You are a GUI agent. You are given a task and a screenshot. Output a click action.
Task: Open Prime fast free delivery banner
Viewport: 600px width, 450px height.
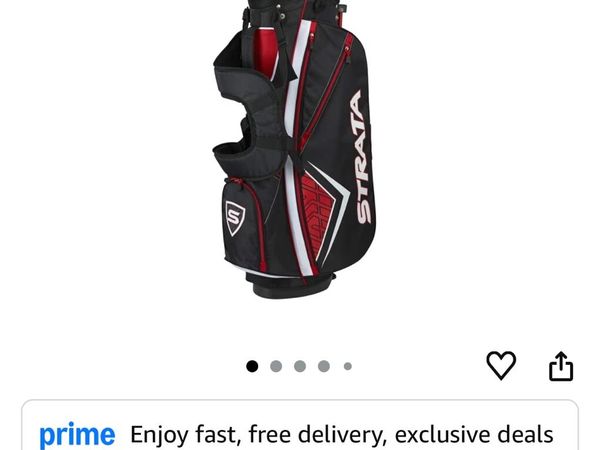coord(300,433)
